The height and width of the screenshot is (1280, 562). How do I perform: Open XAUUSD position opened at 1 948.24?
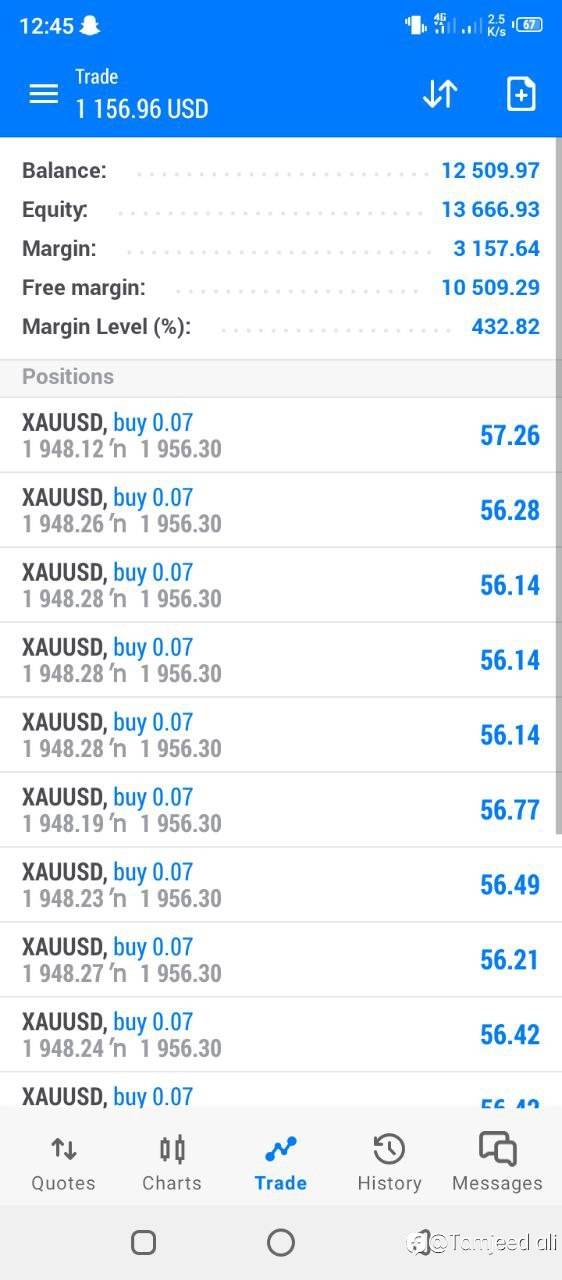(281, 1035)
